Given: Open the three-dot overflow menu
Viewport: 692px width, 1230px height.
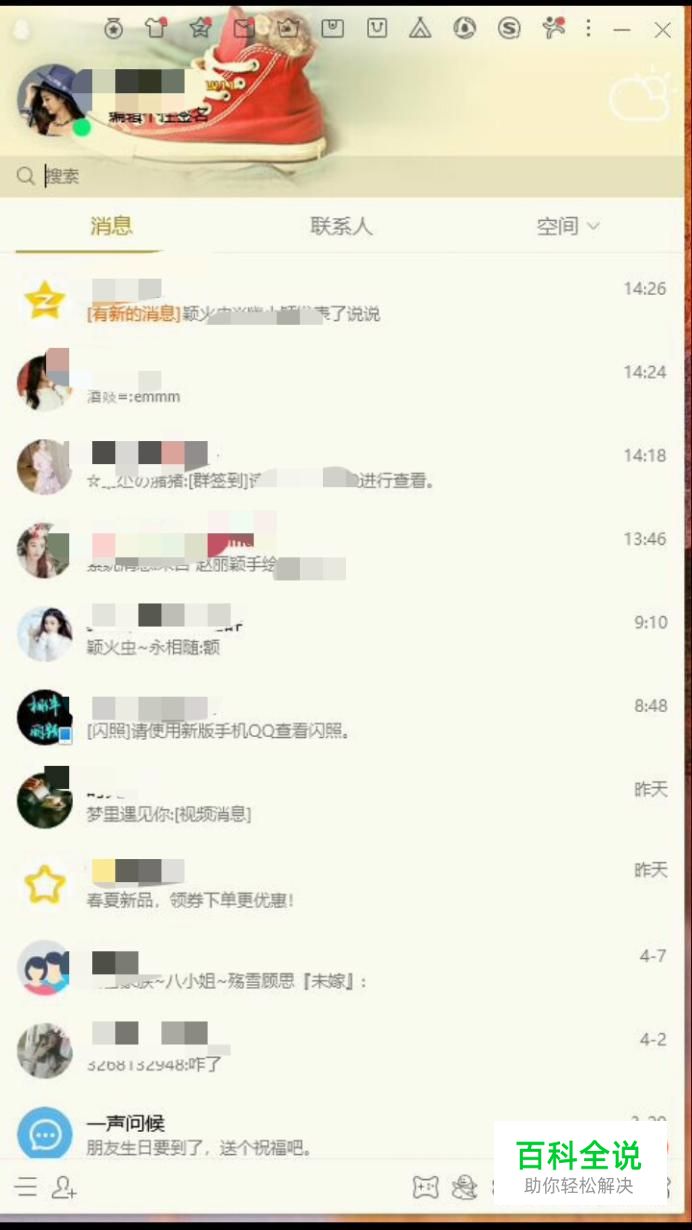Looking at the screenshot, I should [x=588, y=28].
